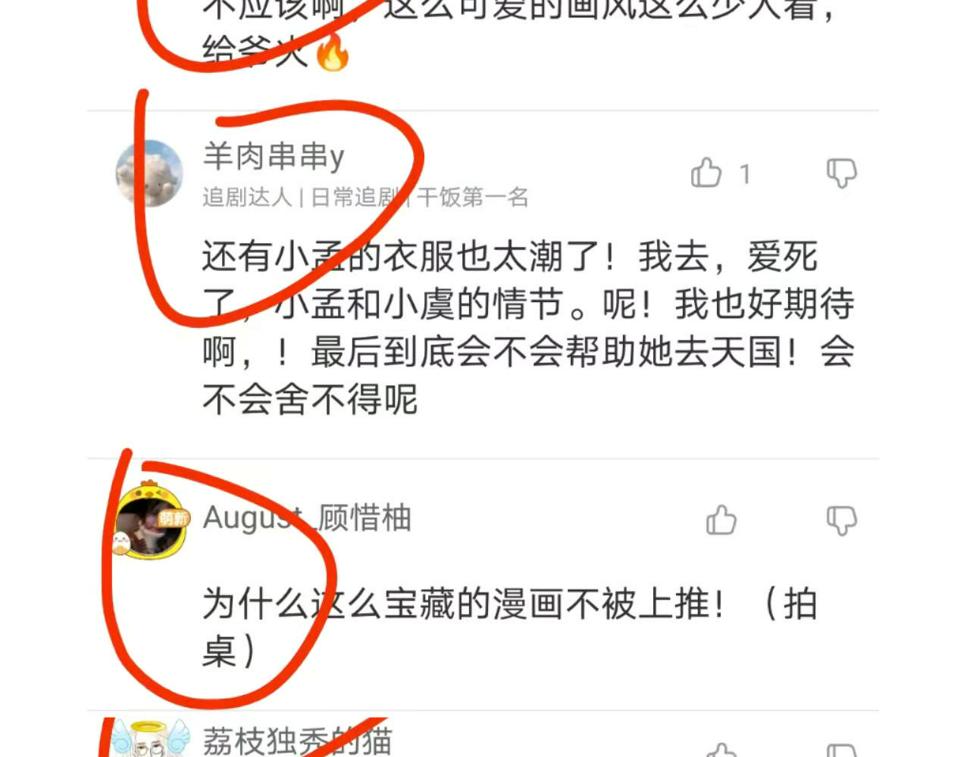This screenshot has width=970, height=757.
Task: Like August_顾惜柚's comment
Action: pyautogui.click(x=721, y=520)
